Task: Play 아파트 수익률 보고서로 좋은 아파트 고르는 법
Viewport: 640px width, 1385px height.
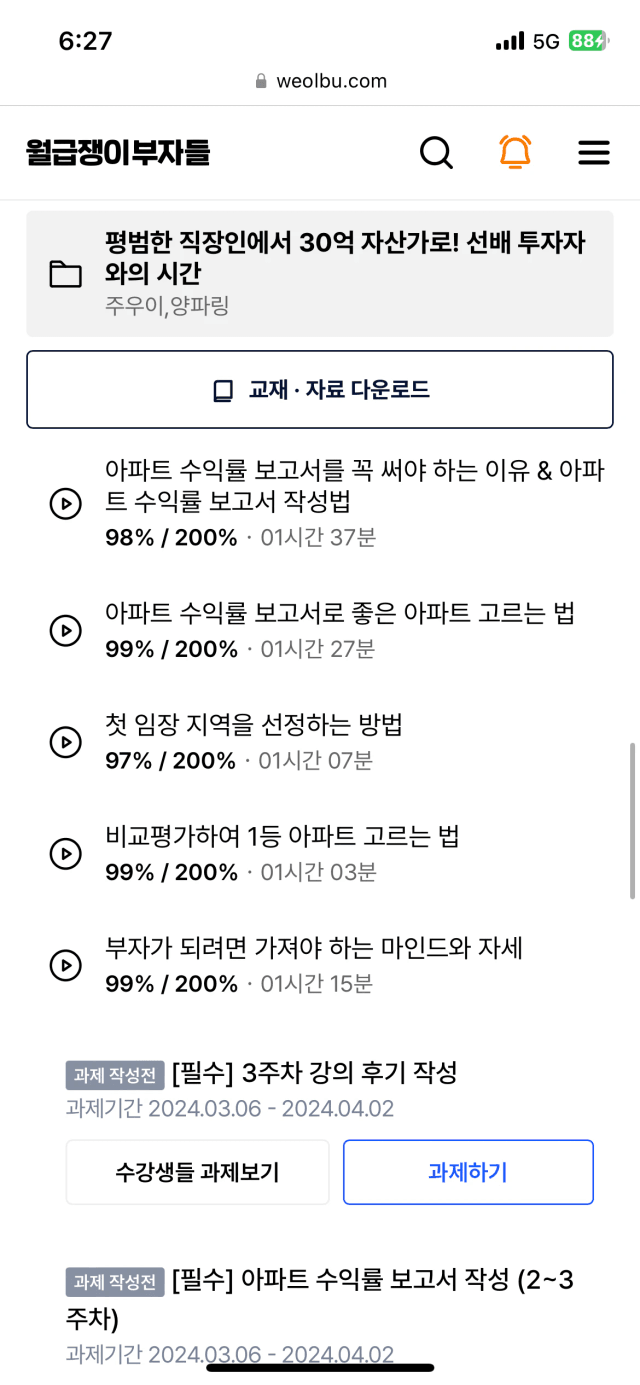Action: click(320, 630)
